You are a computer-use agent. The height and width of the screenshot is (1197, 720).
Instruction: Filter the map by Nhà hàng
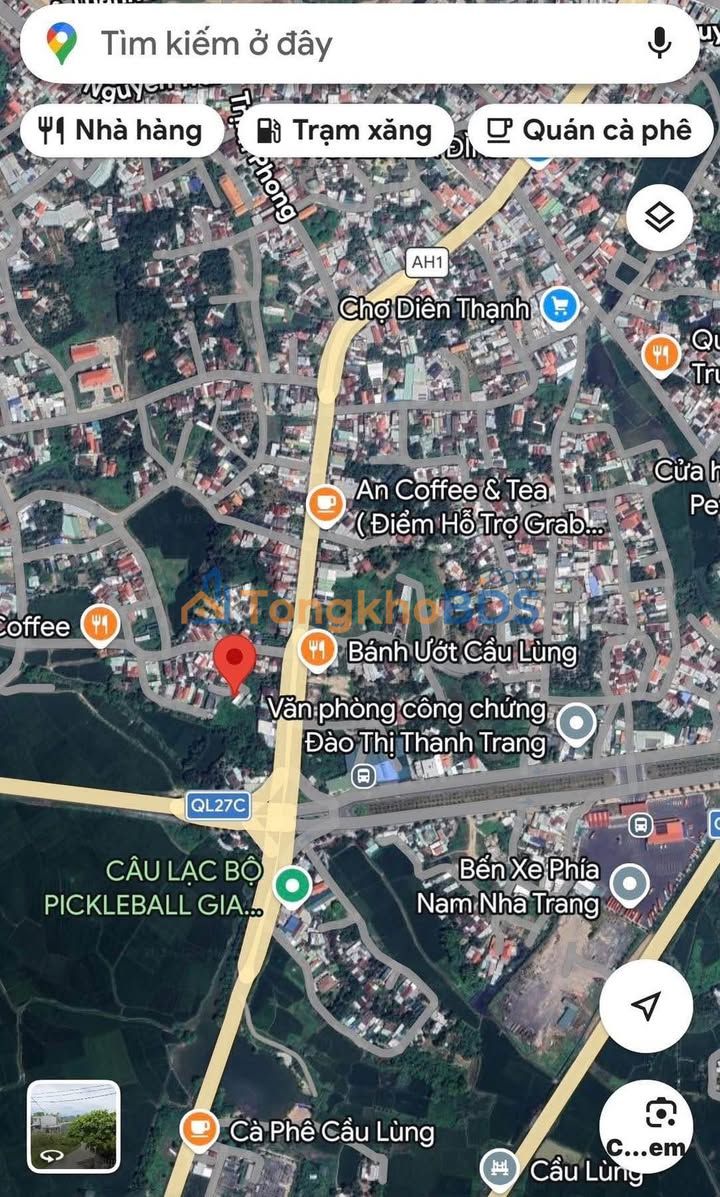point(121,130)
